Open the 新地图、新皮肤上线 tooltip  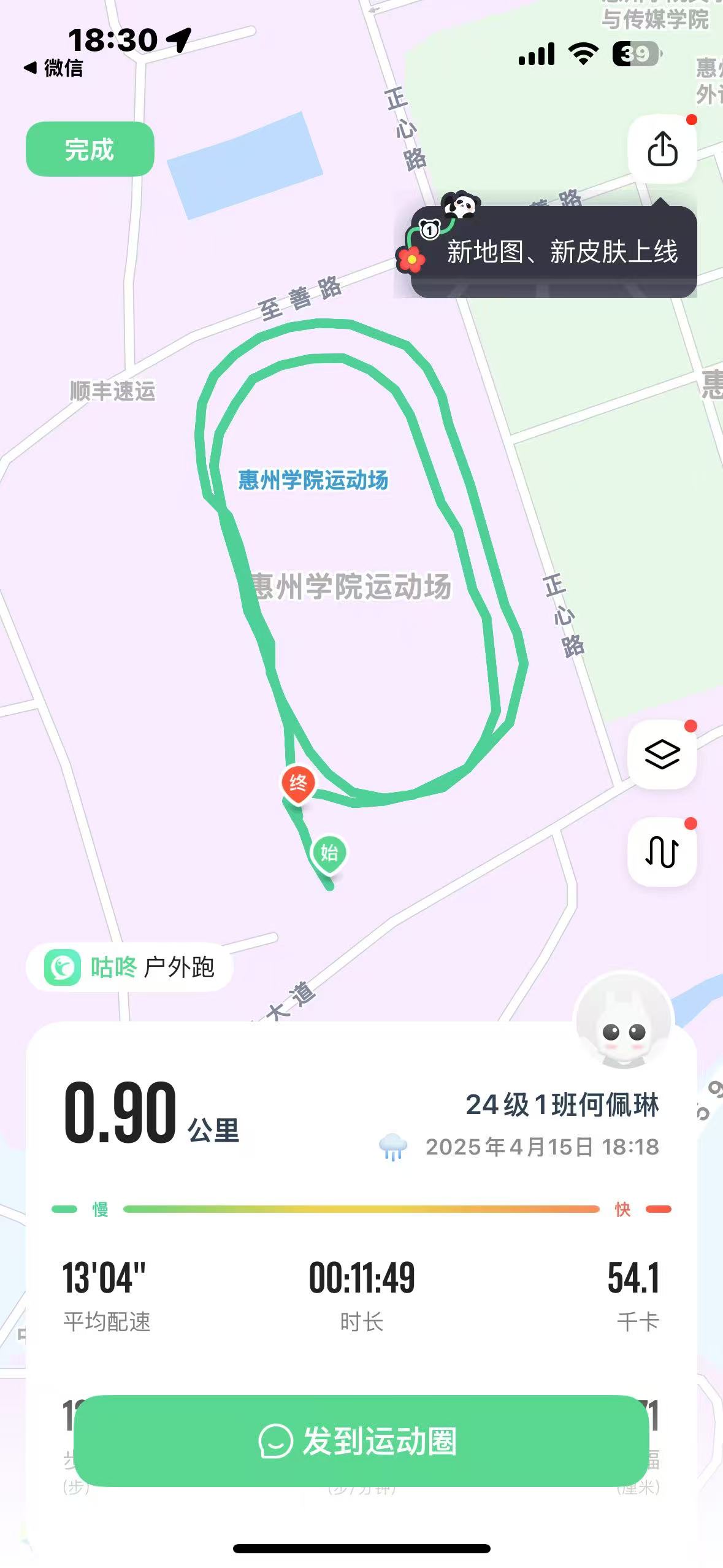tap(554, 252)
